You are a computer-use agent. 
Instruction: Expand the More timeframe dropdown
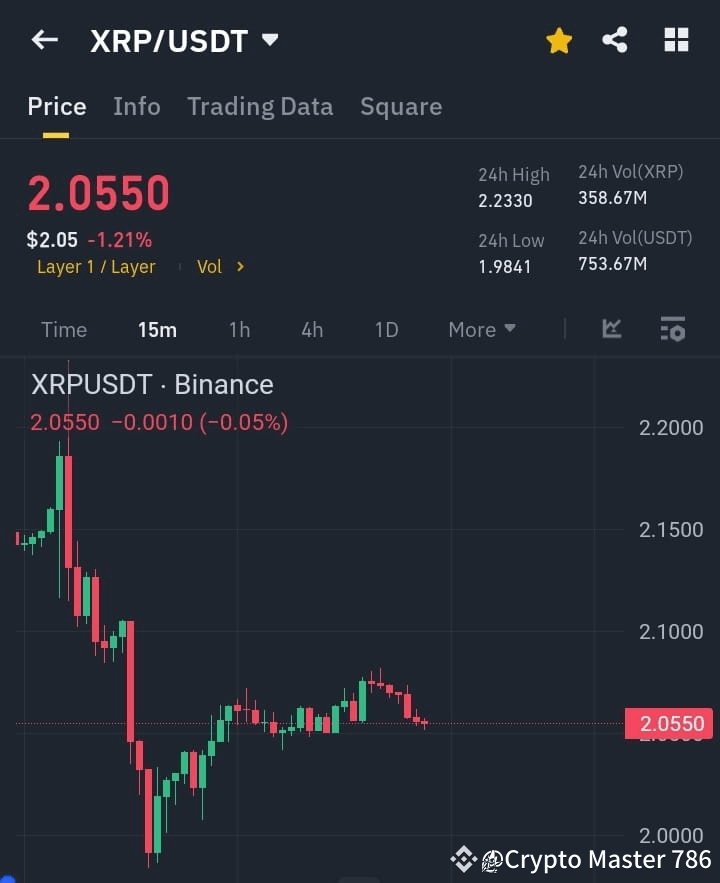coord(481,329)
